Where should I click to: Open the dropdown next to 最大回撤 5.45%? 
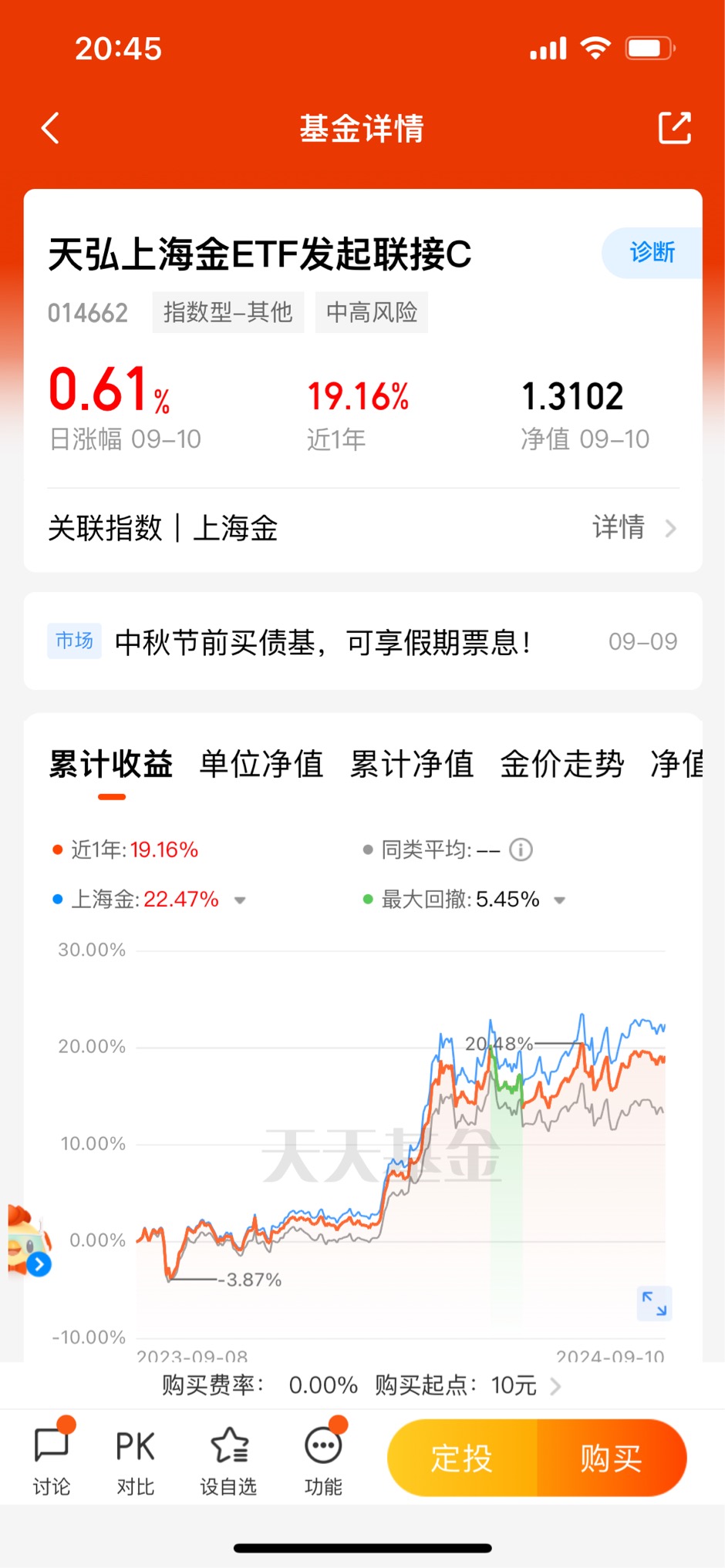[560, 900]
